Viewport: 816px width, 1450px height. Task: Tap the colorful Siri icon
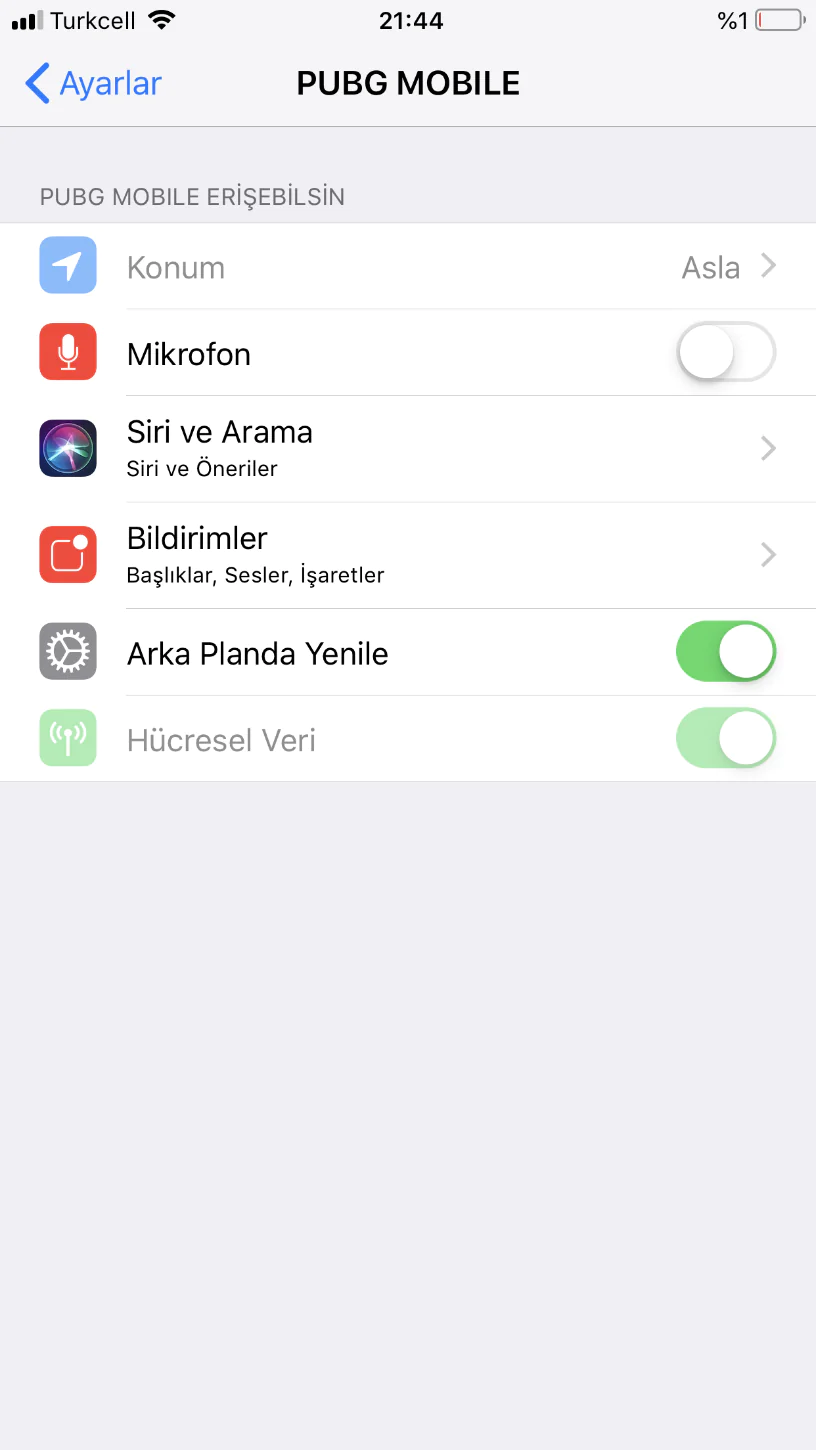click(x=67, y=448)
